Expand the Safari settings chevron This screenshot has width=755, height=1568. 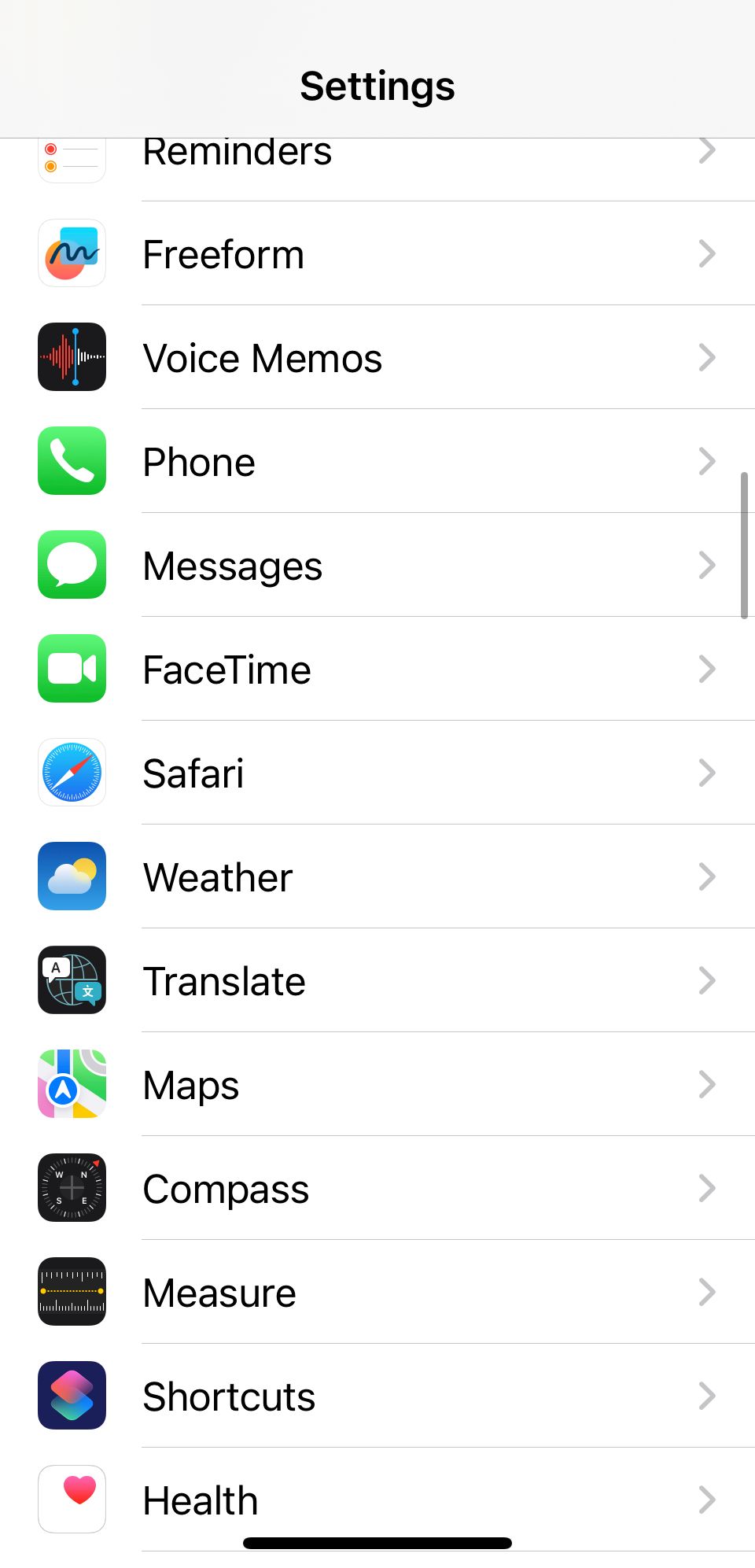(x=707, y=773)
